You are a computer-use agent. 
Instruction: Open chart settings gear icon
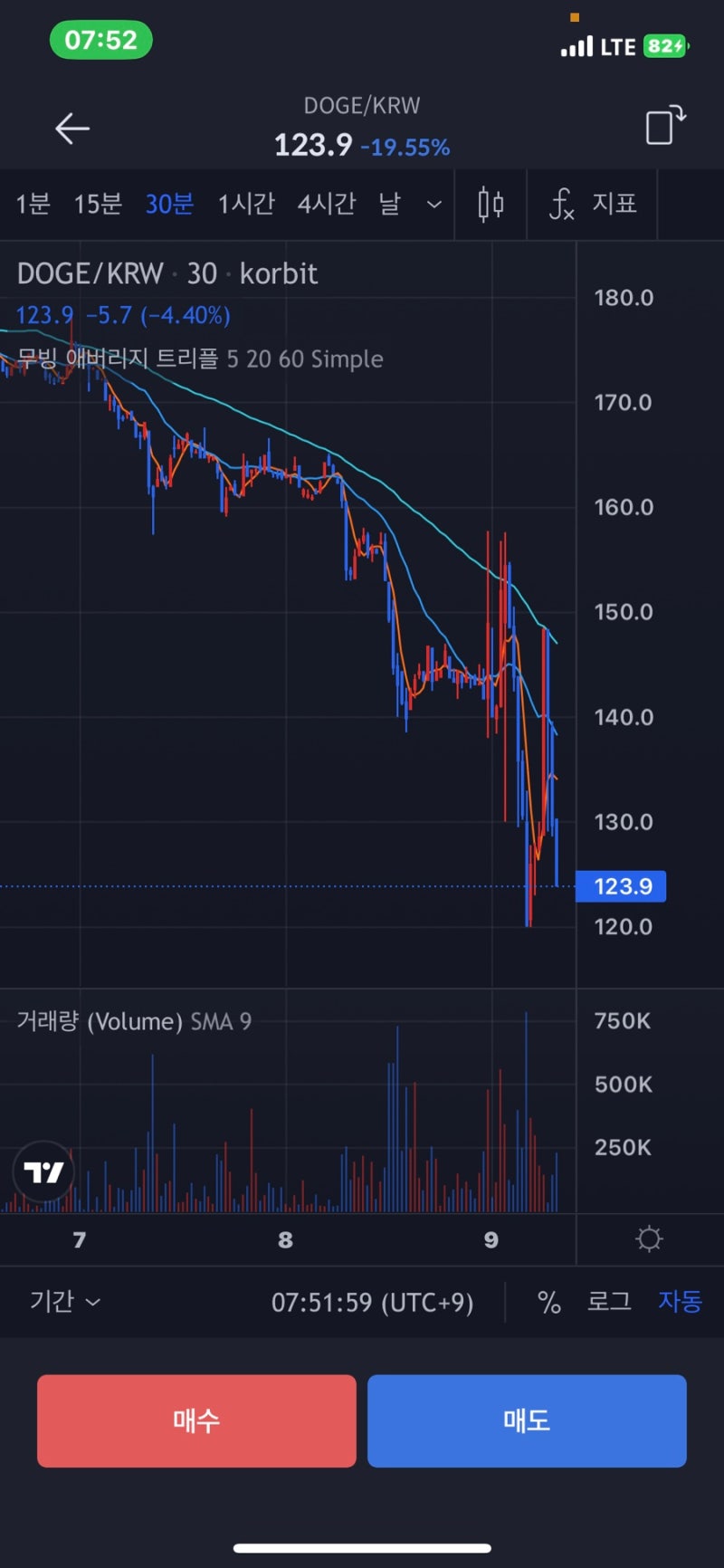coord(649,1238)
